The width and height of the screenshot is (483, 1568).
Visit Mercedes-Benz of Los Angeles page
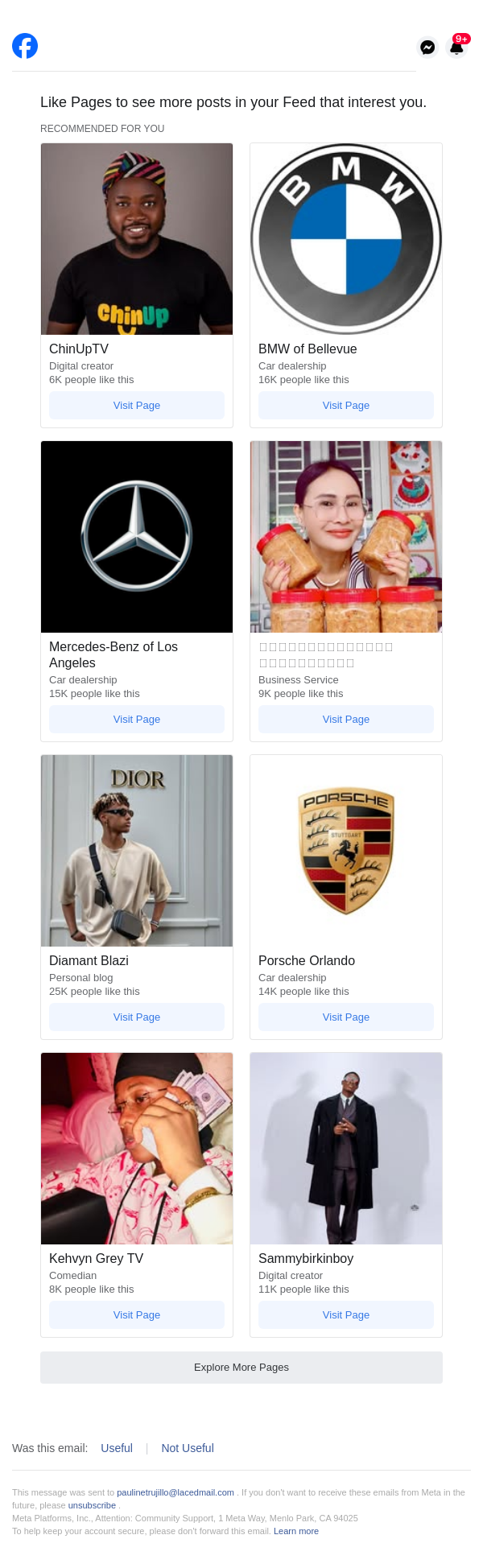[137, 720]
